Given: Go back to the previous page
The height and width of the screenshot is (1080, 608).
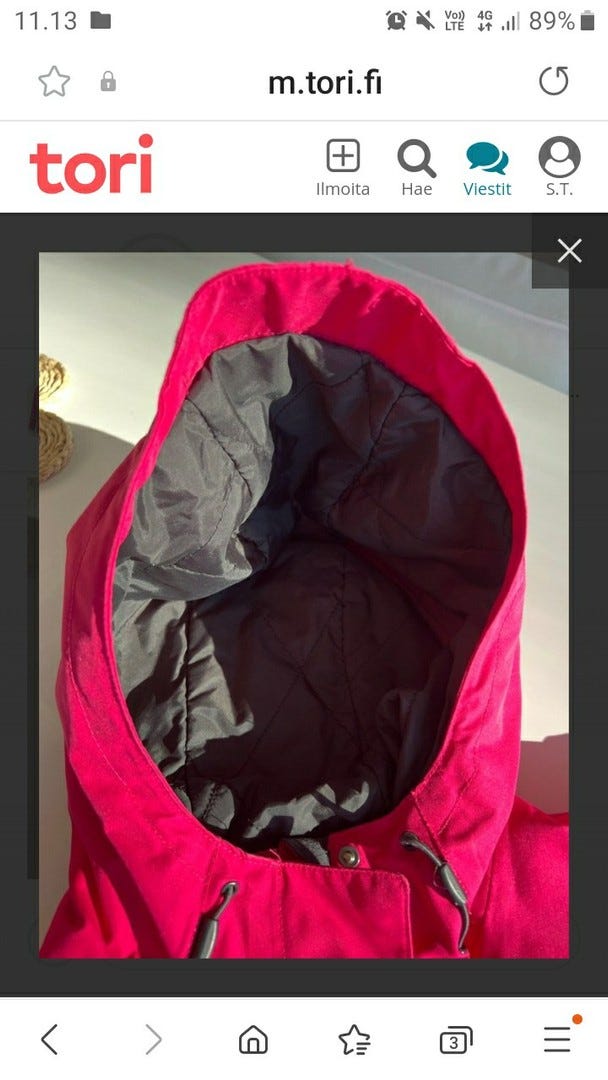Looking at the screenshot, I should tap(50, 1040).
